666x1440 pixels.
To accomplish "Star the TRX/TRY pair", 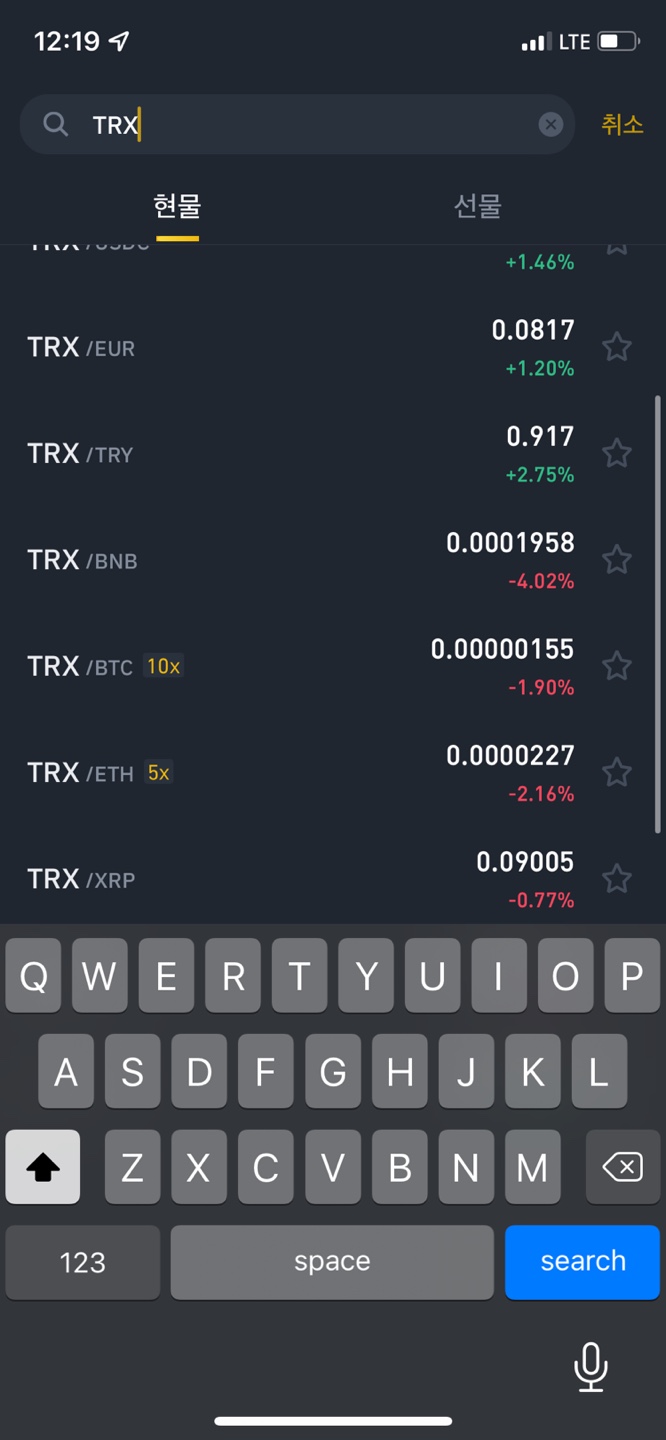I will [x=617, y=453].
